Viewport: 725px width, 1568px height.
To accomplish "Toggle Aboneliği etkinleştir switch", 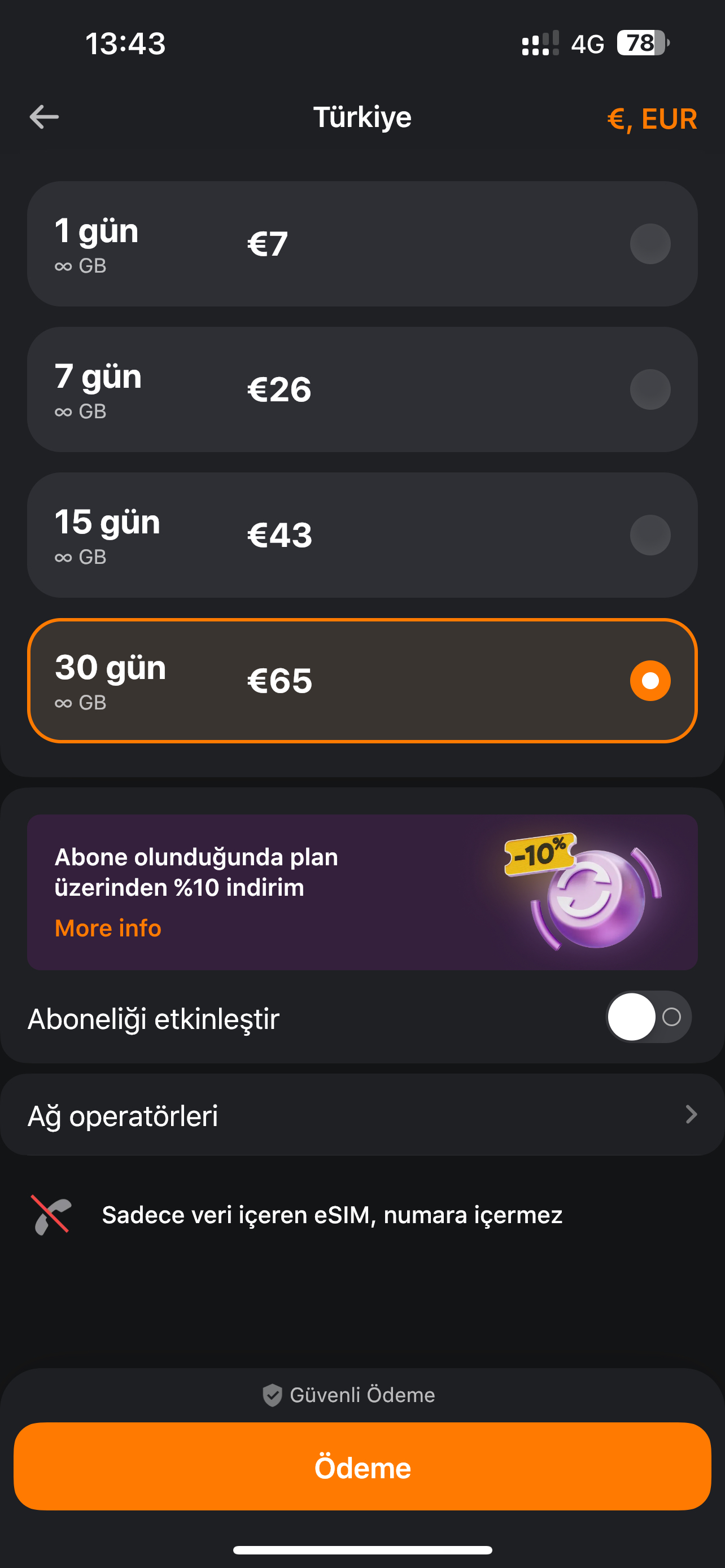I will [649, 1017].
